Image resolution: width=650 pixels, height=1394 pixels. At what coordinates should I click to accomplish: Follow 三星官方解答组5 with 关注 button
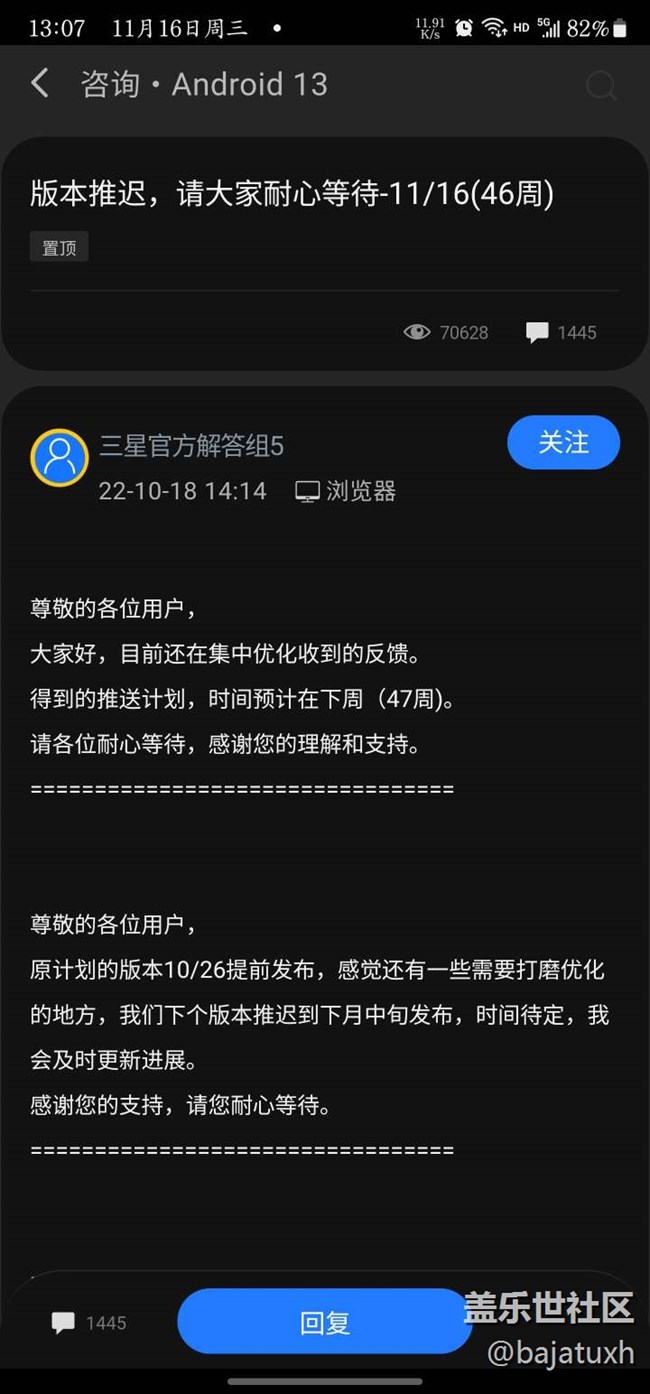563,443
